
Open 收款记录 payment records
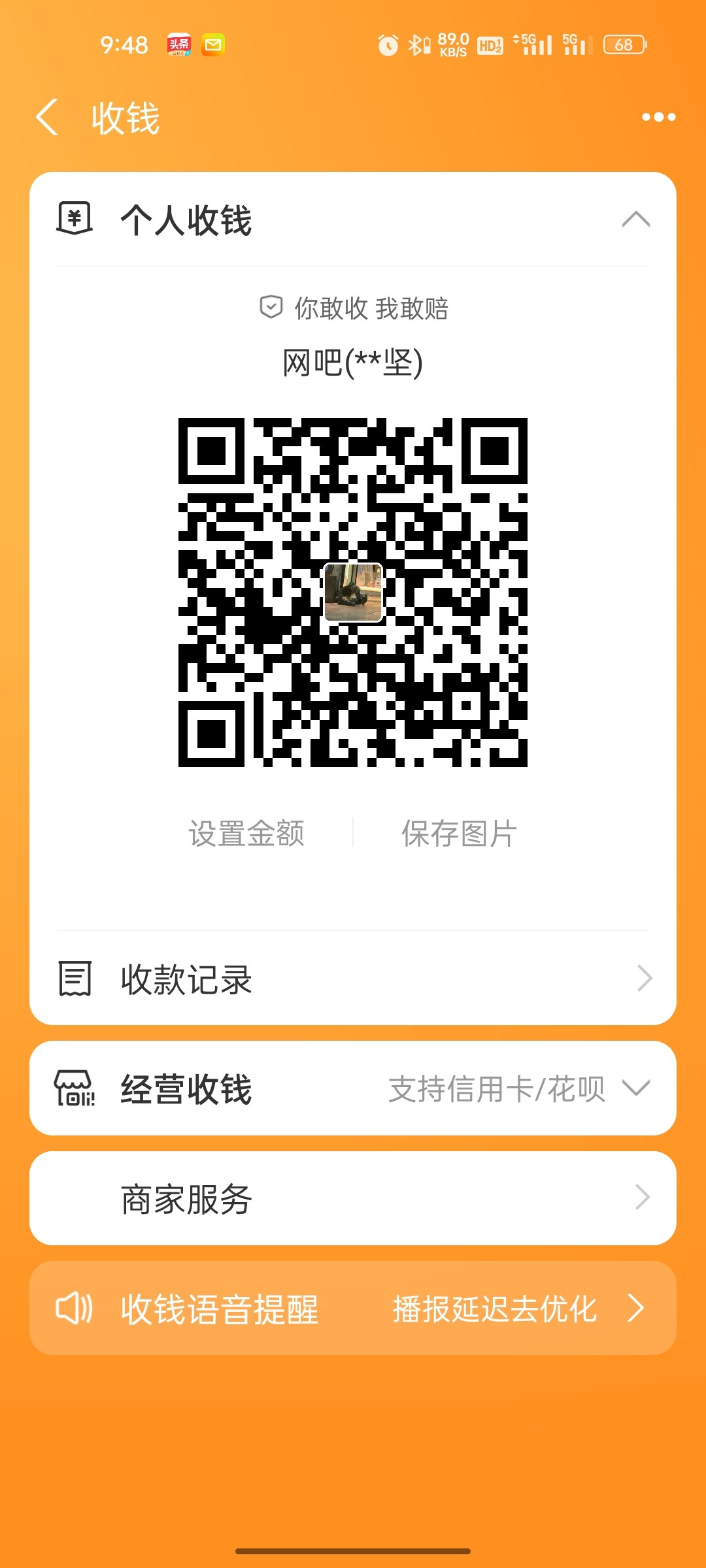pos(353,979)
